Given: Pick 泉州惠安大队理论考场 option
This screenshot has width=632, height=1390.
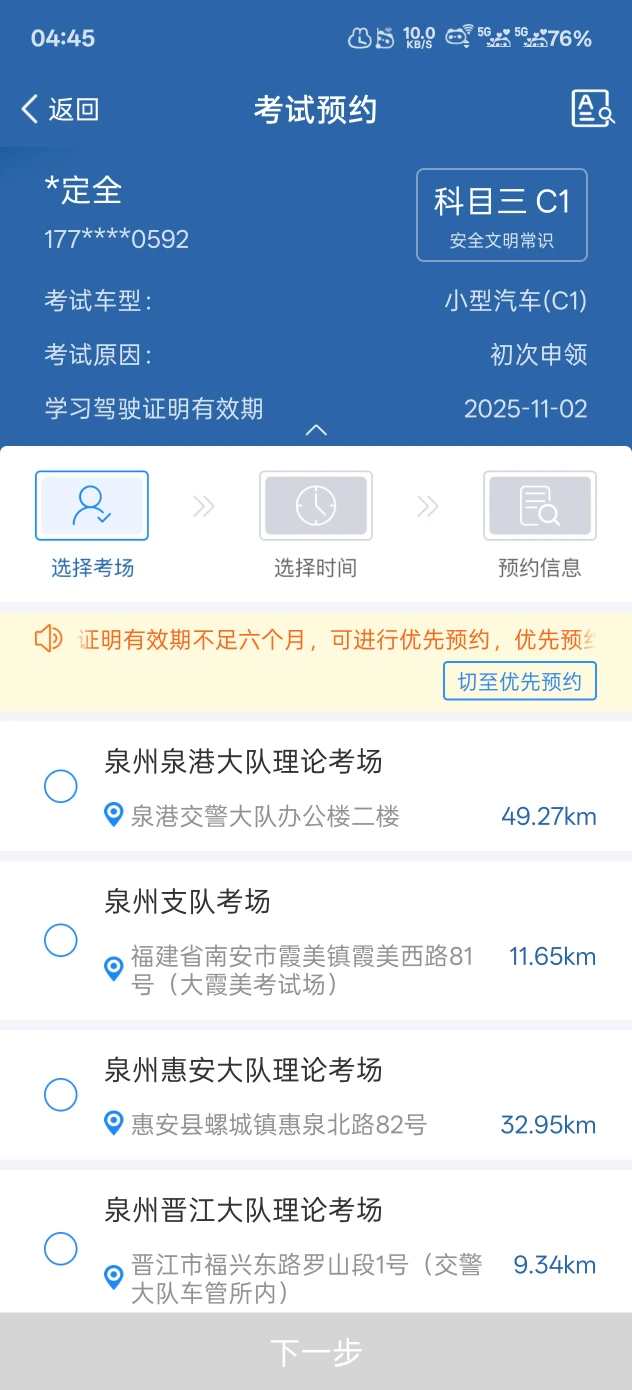Looking at the screenshot, I should click(x=61, y=1095).
